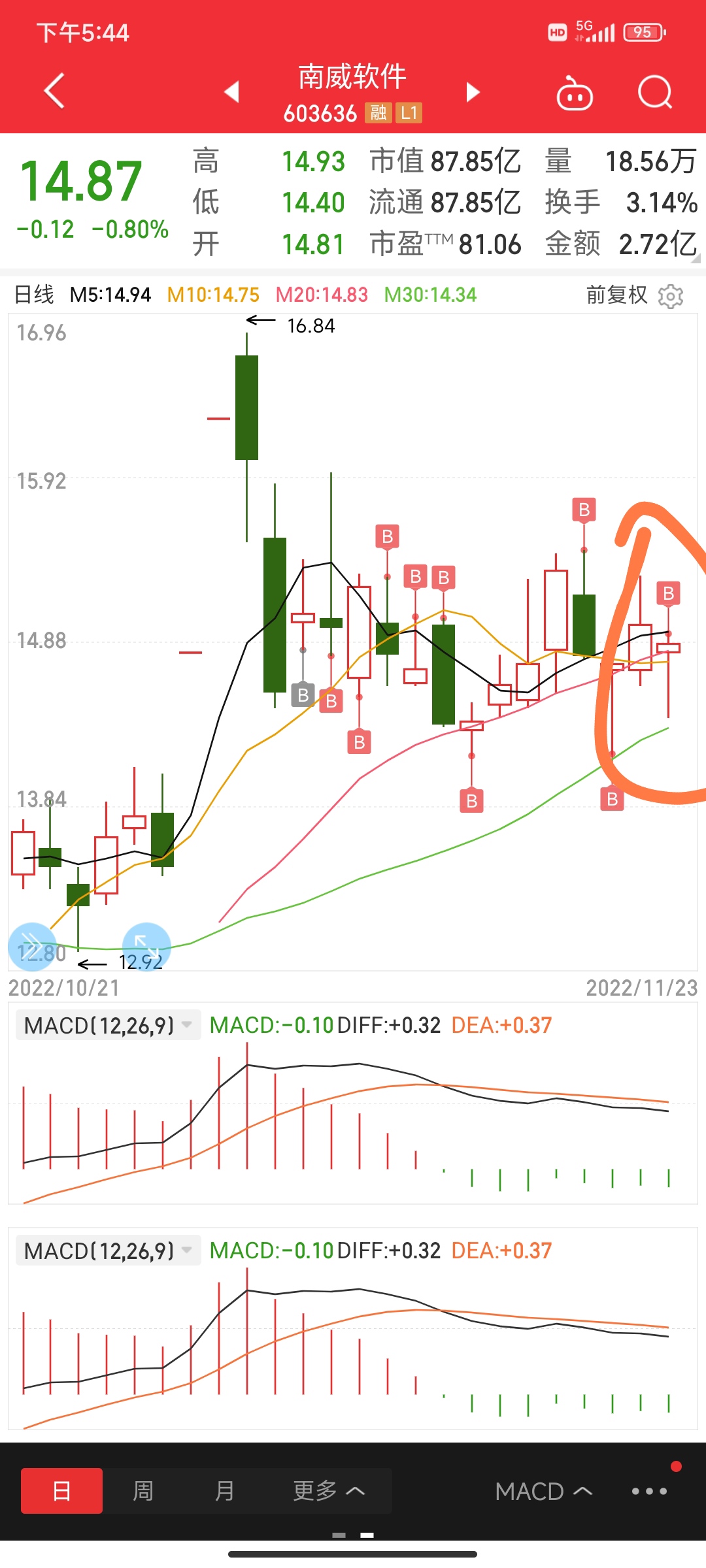The height and width of the screenshot is (1568, 706).
Task: Go back using the top-left arrow
Action: (54, 91)
